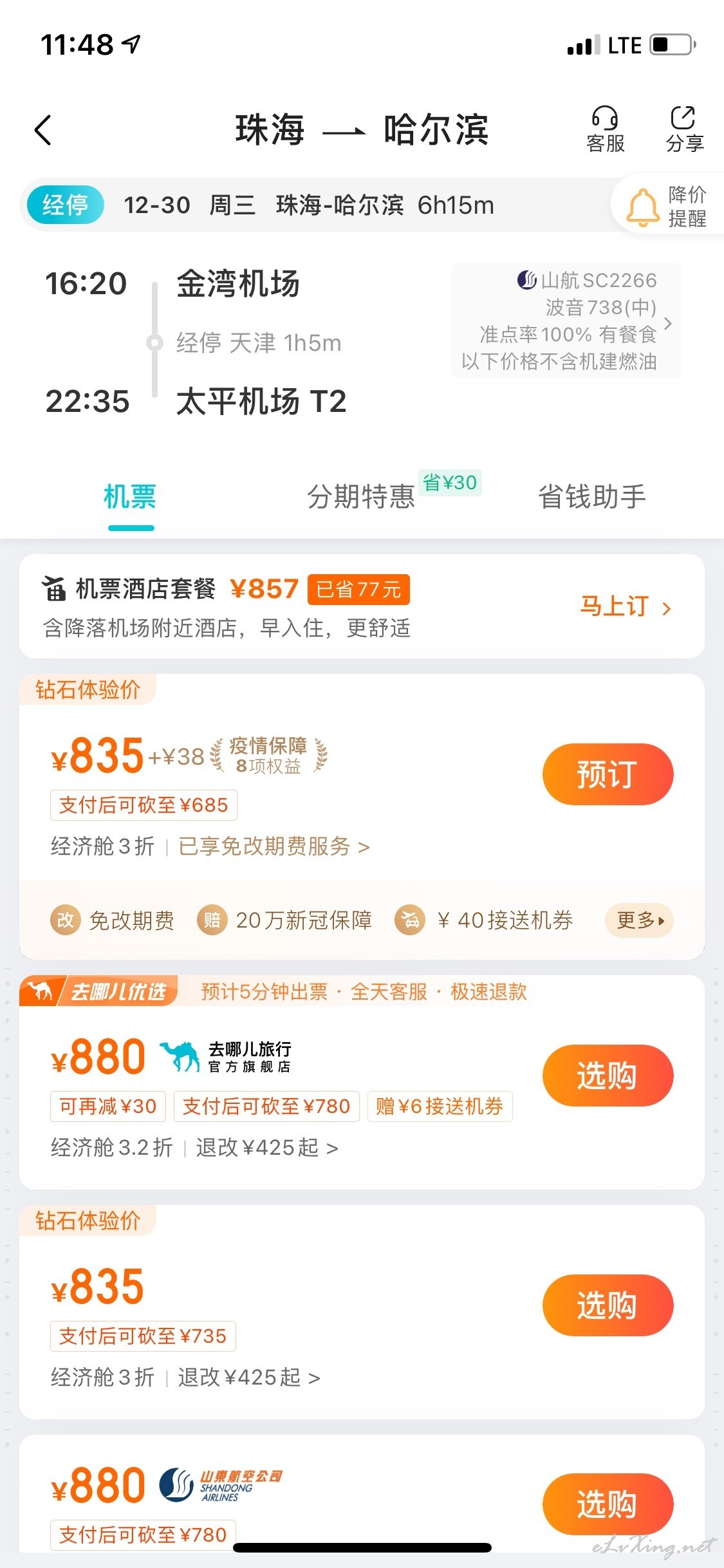This screenshot has height=1568, width=724.
Task: Tap 选购 on the Shandong Airlines ¥880 fare
Action: (608, 1504)
